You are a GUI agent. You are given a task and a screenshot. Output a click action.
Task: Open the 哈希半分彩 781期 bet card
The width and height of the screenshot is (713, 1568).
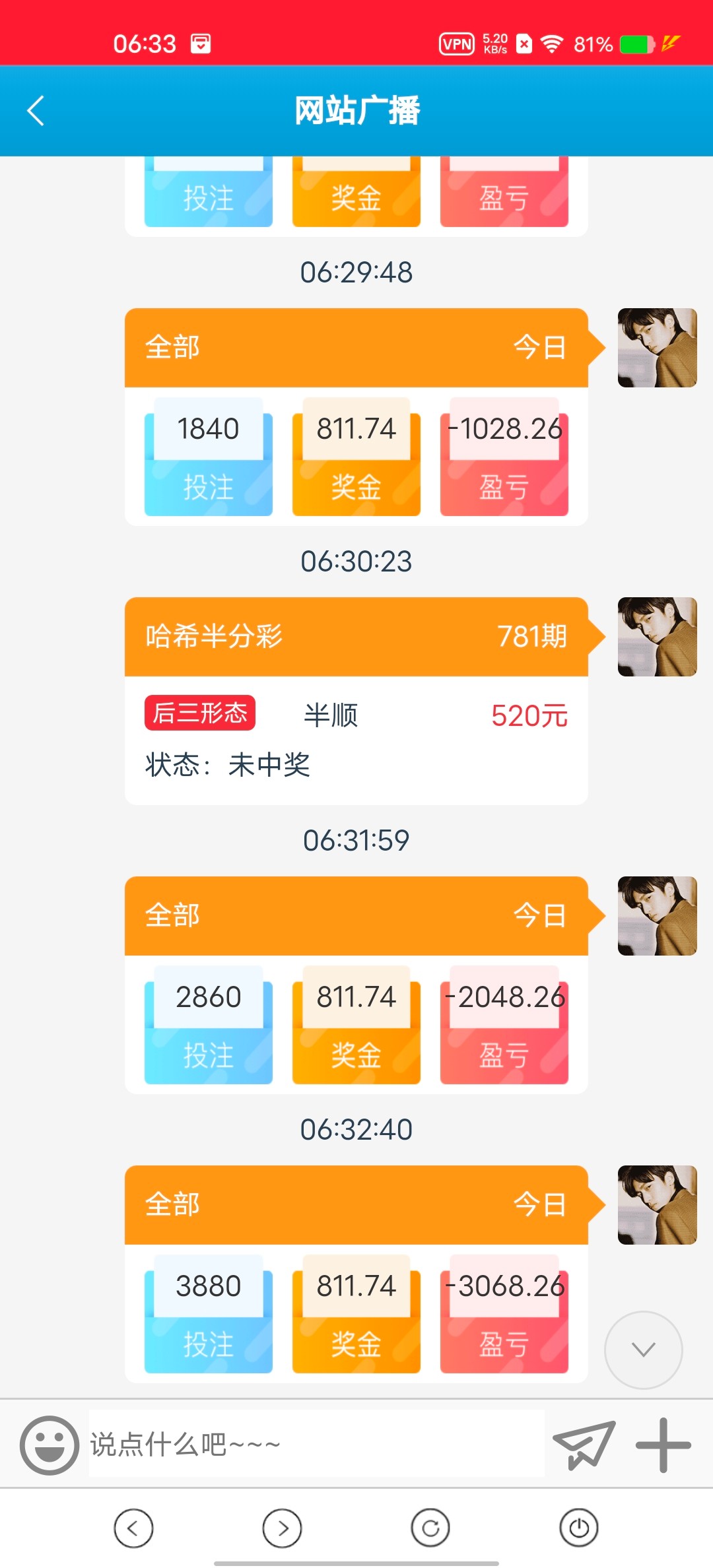pyautogui.click(x=356, y=701)
